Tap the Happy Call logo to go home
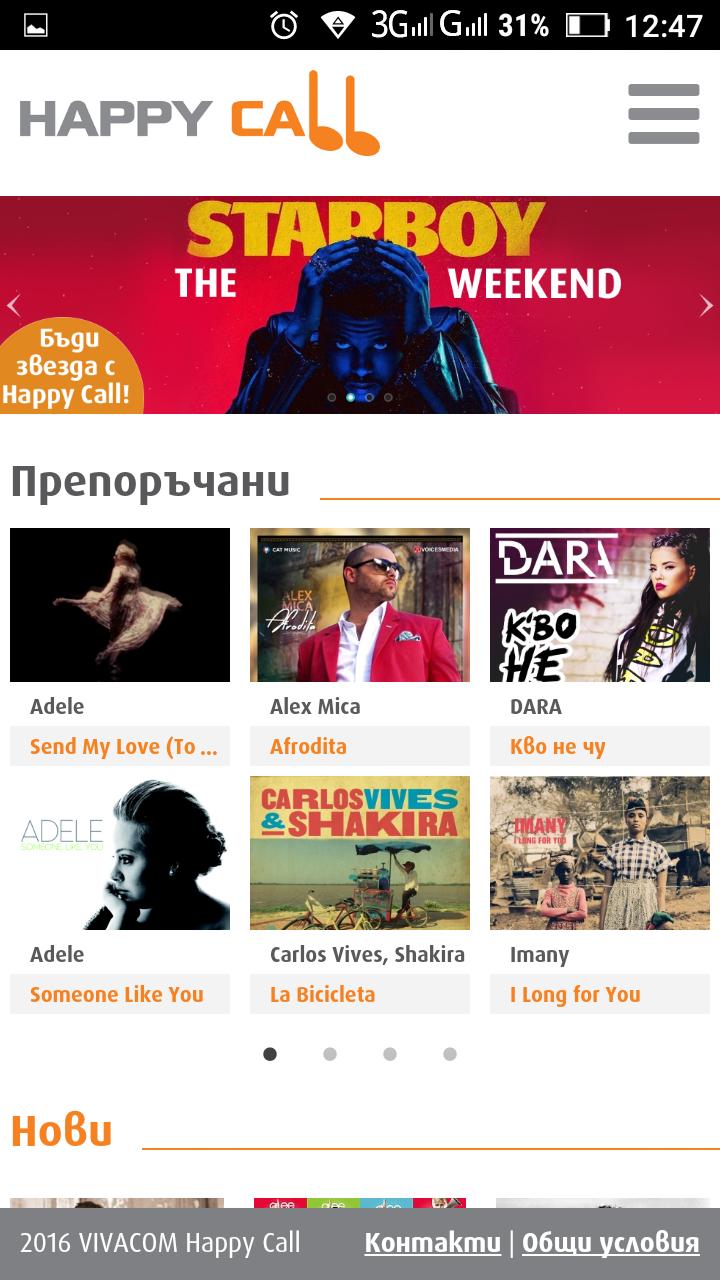This screenshot has width=720, height=1280. (x=200, y=114)
